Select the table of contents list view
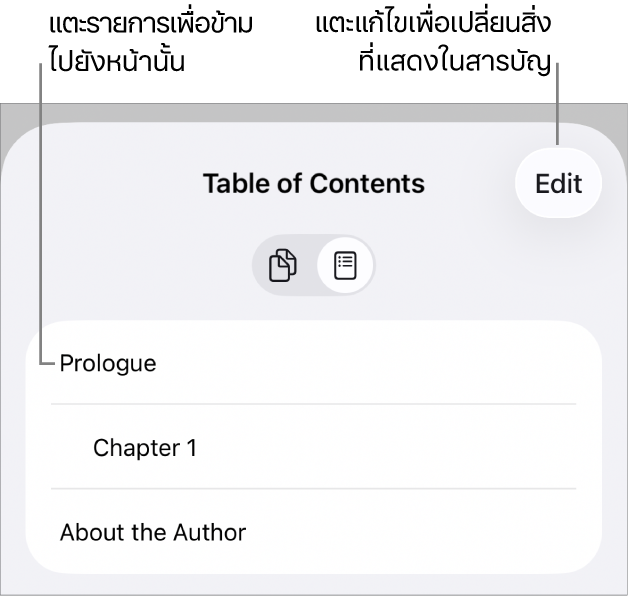 coord(344,266)
